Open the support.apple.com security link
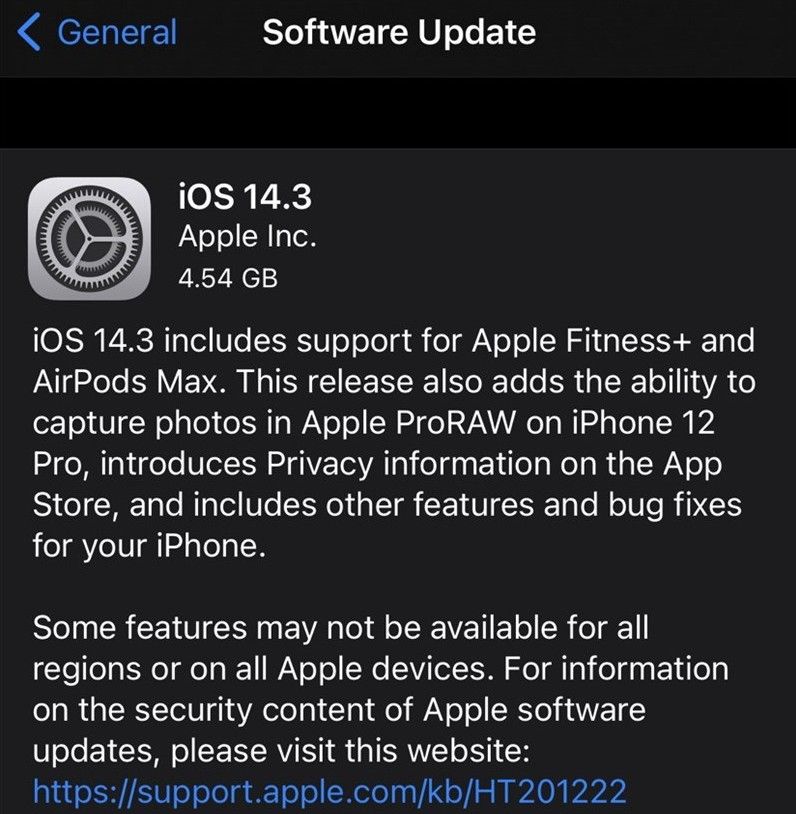Screen dimensions: 796x814 click(x=330, y=791)
